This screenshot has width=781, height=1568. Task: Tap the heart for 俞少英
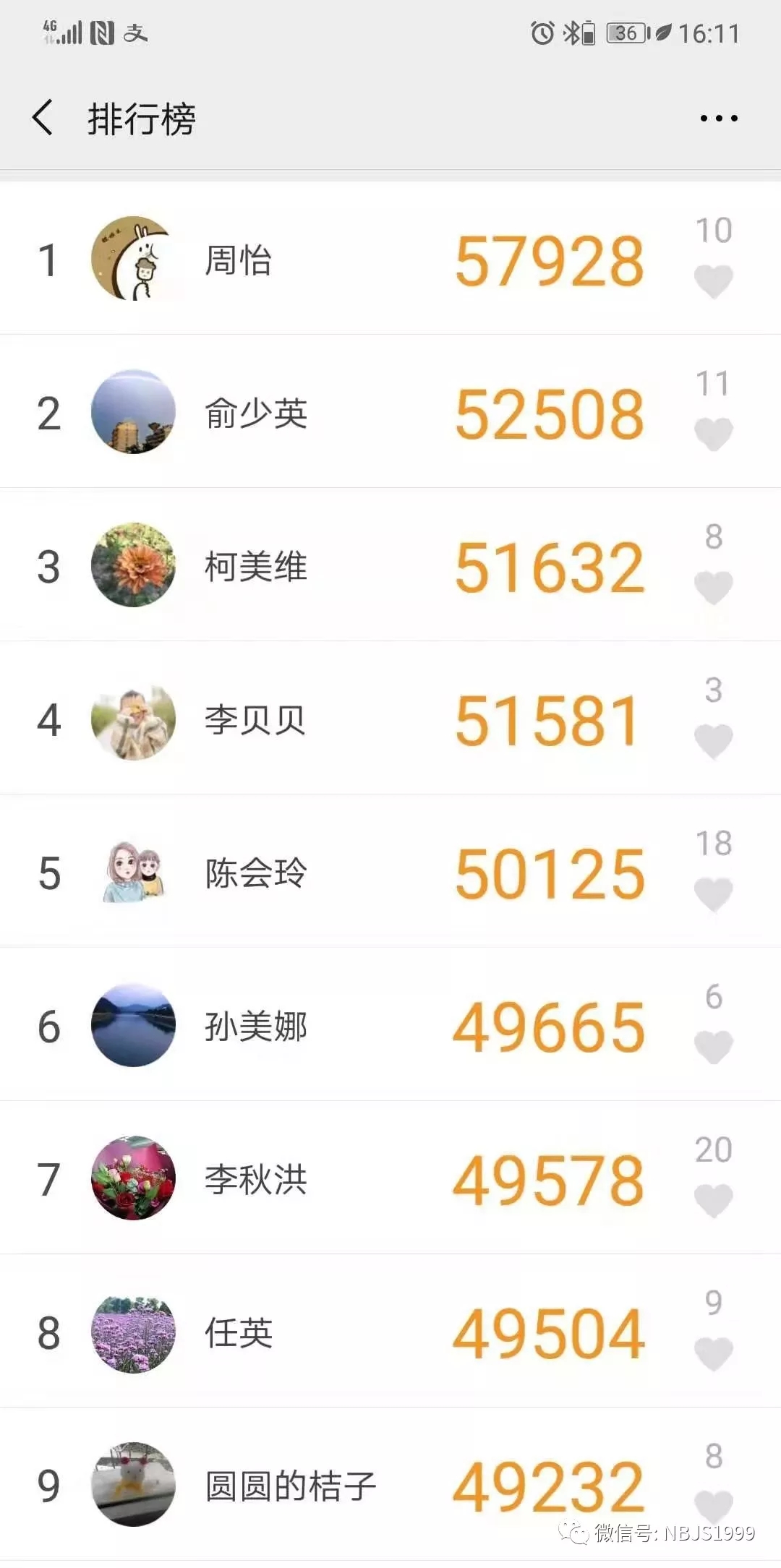pos(713,434)
